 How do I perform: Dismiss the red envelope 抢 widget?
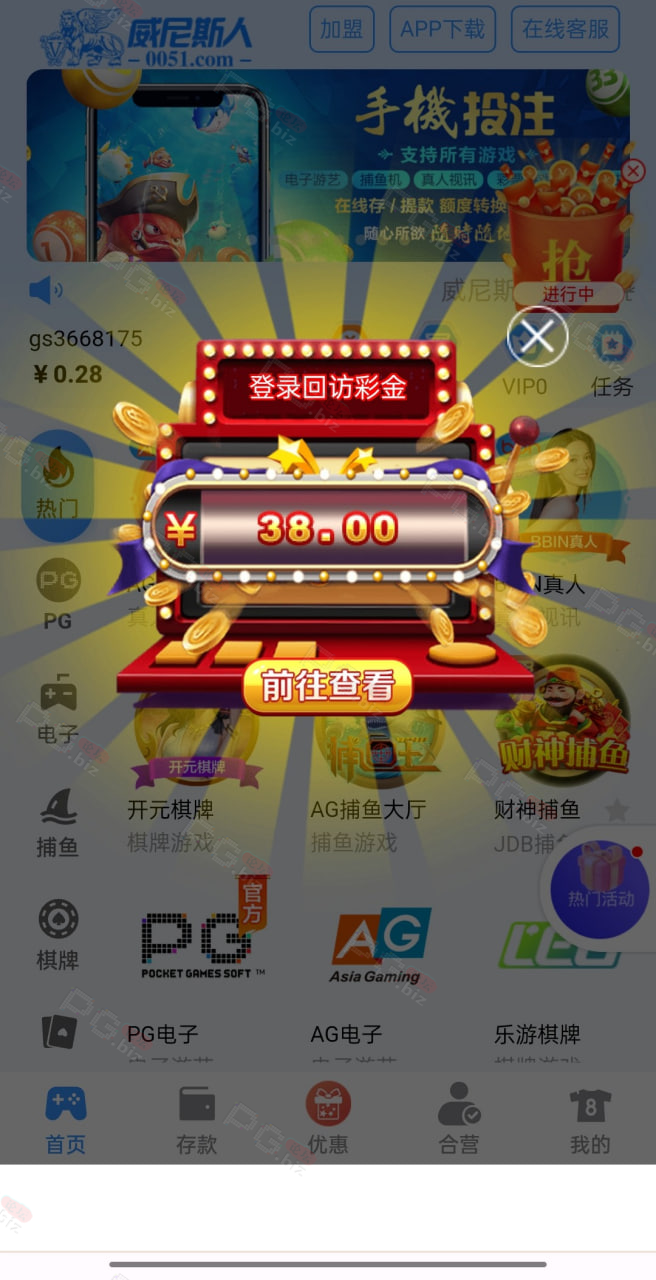tap(633, 171)
